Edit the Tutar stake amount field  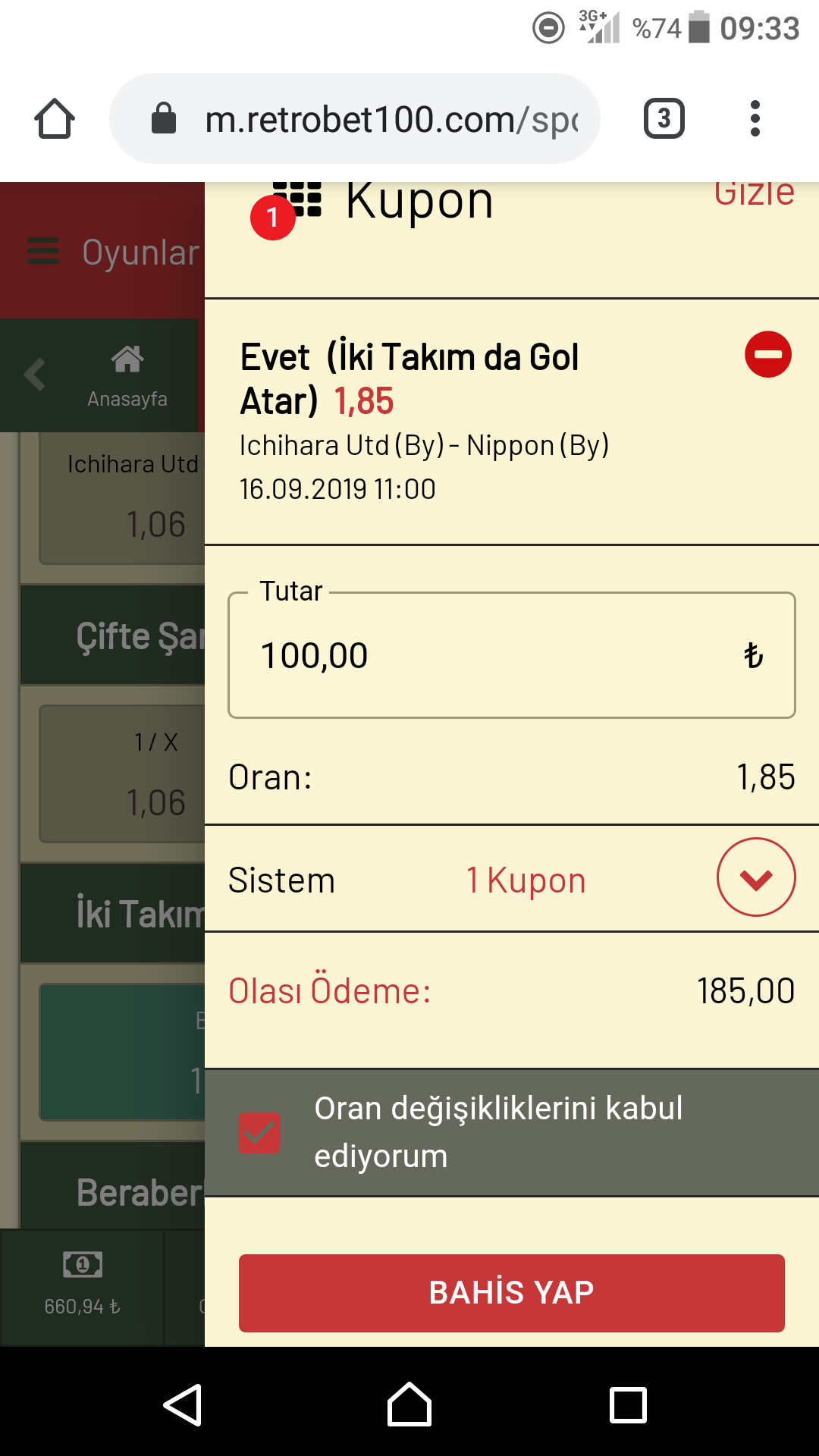pos(511,655)
